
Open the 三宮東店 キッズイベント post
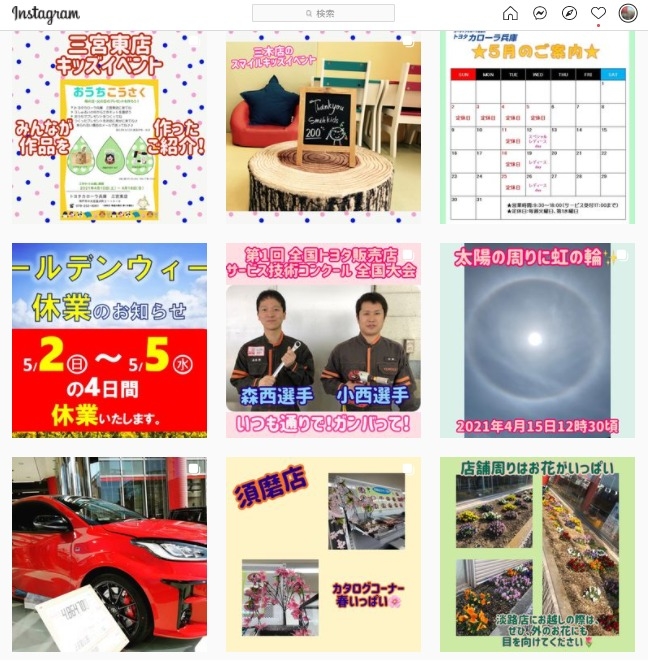click(x=109, y=126)
